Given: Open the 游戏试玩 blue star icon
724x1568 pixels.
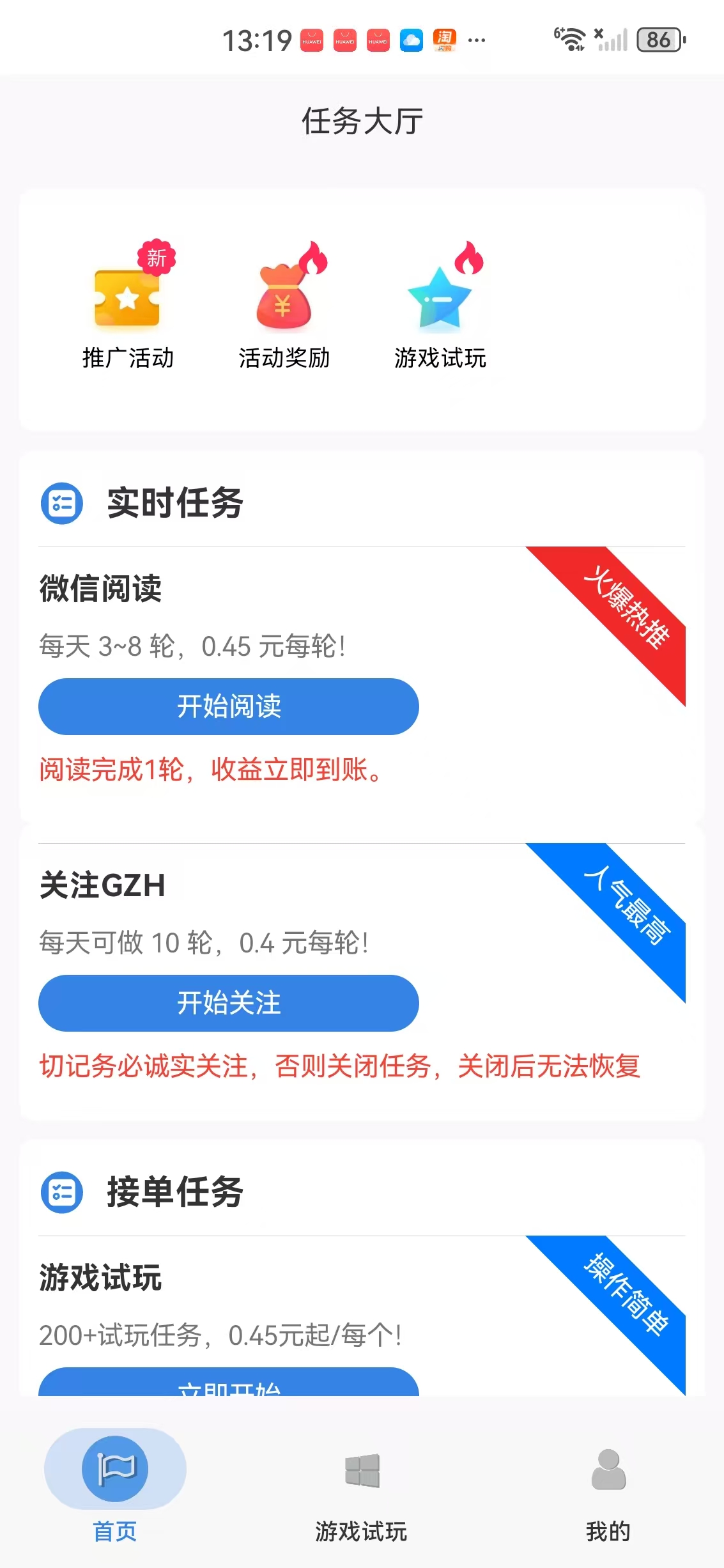Looking at the screenshot, I should 440,295.
